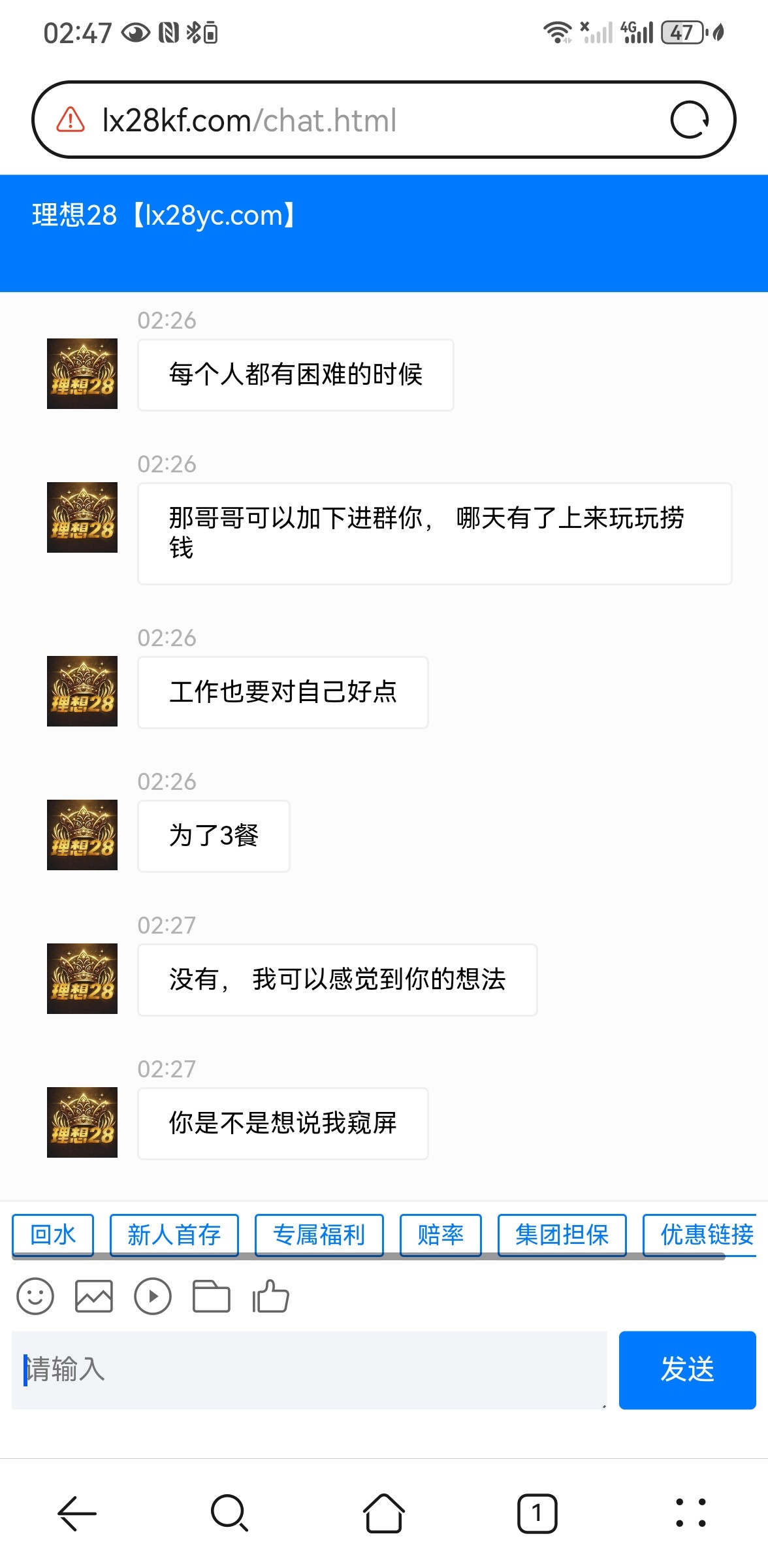This screenshot has width=768, height=1568.
Task: Open the tab switcher
Action: point(537,1513)
